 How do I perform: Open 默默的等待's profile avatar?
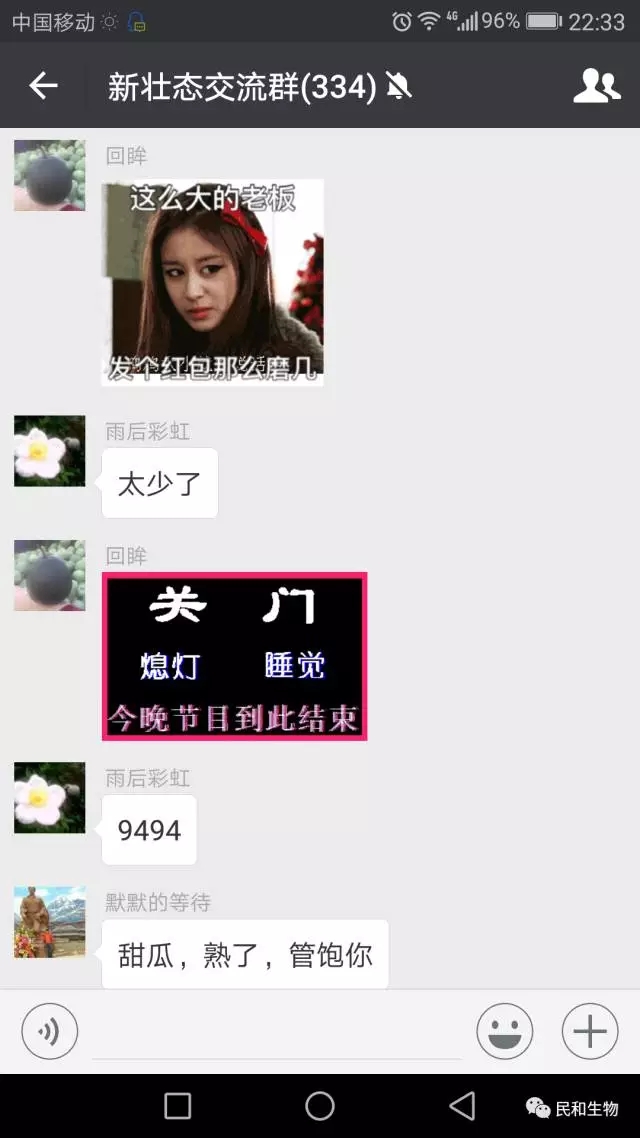49,922
